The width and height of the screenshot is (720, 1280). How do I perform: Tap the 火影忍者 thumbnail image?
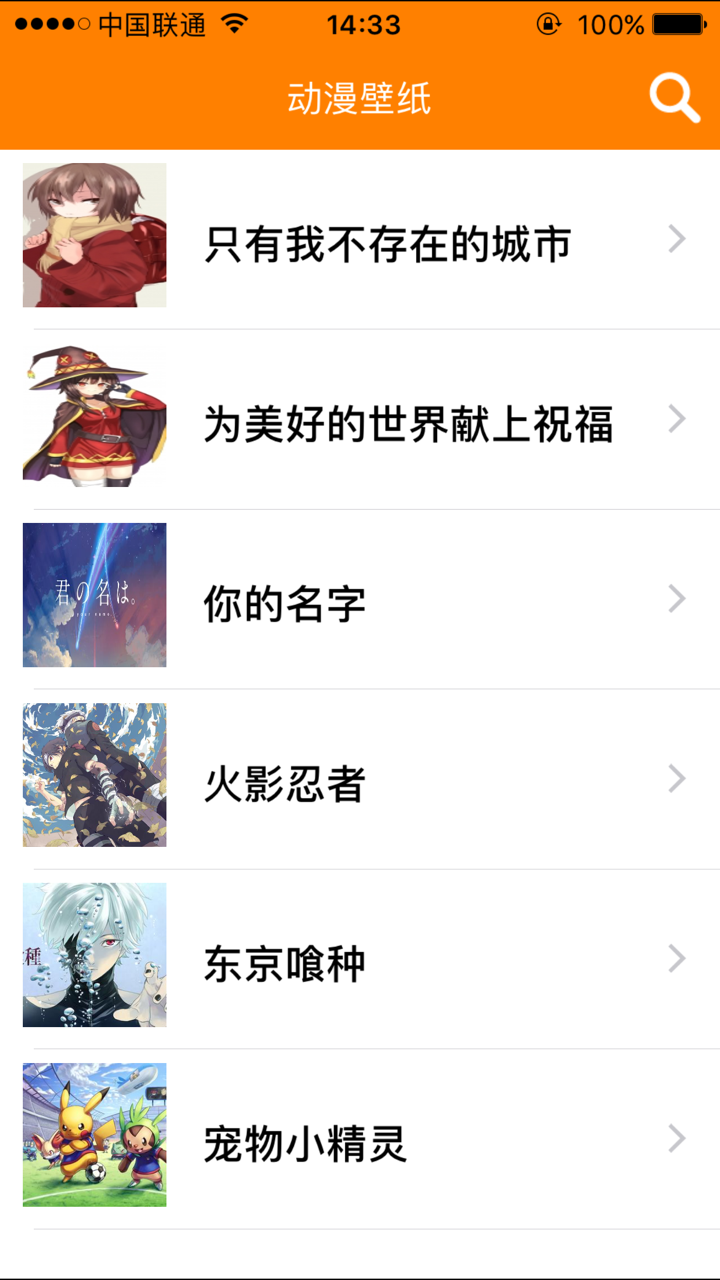(x=94, y=774)
